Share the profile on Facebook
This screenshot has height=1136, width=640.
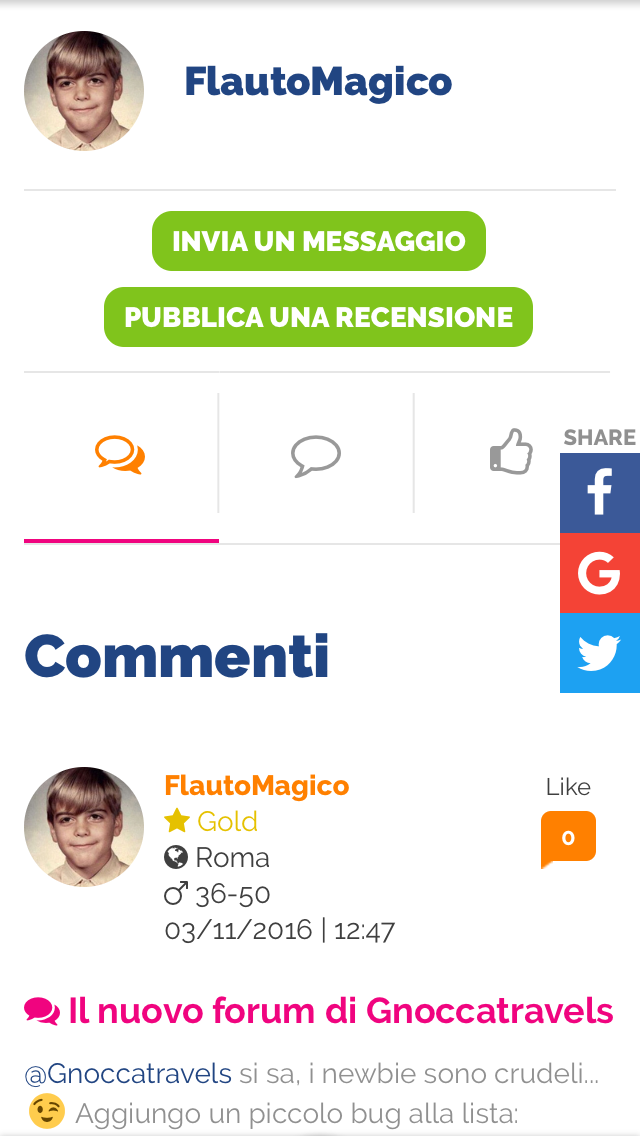[x=599, y=493]
